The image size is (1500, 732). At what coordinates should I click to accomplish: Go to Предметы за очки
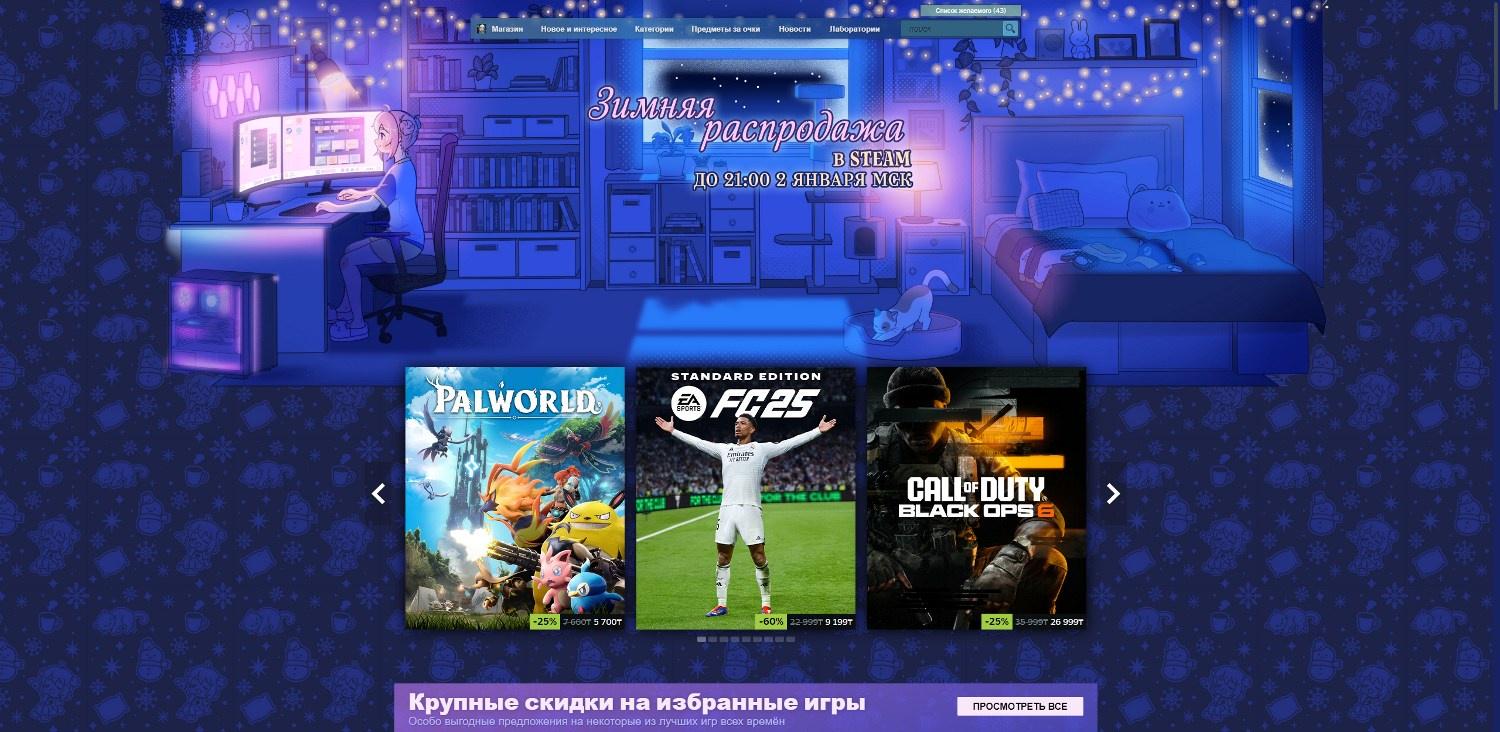[726, 29]
